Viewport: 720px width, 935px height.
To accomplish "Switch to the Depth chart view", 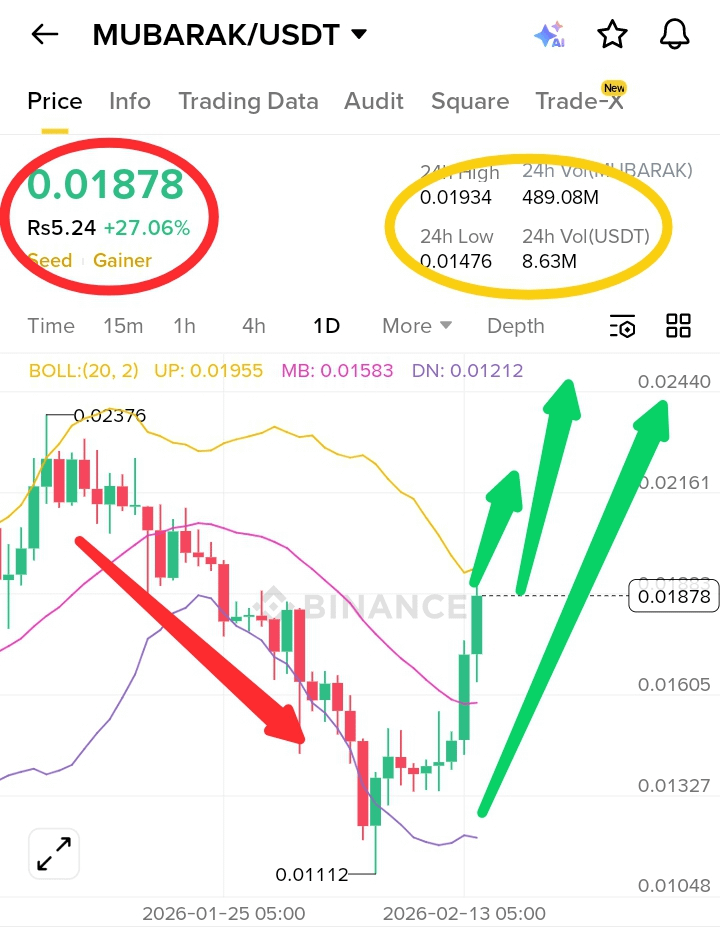I will pos(516,326).
